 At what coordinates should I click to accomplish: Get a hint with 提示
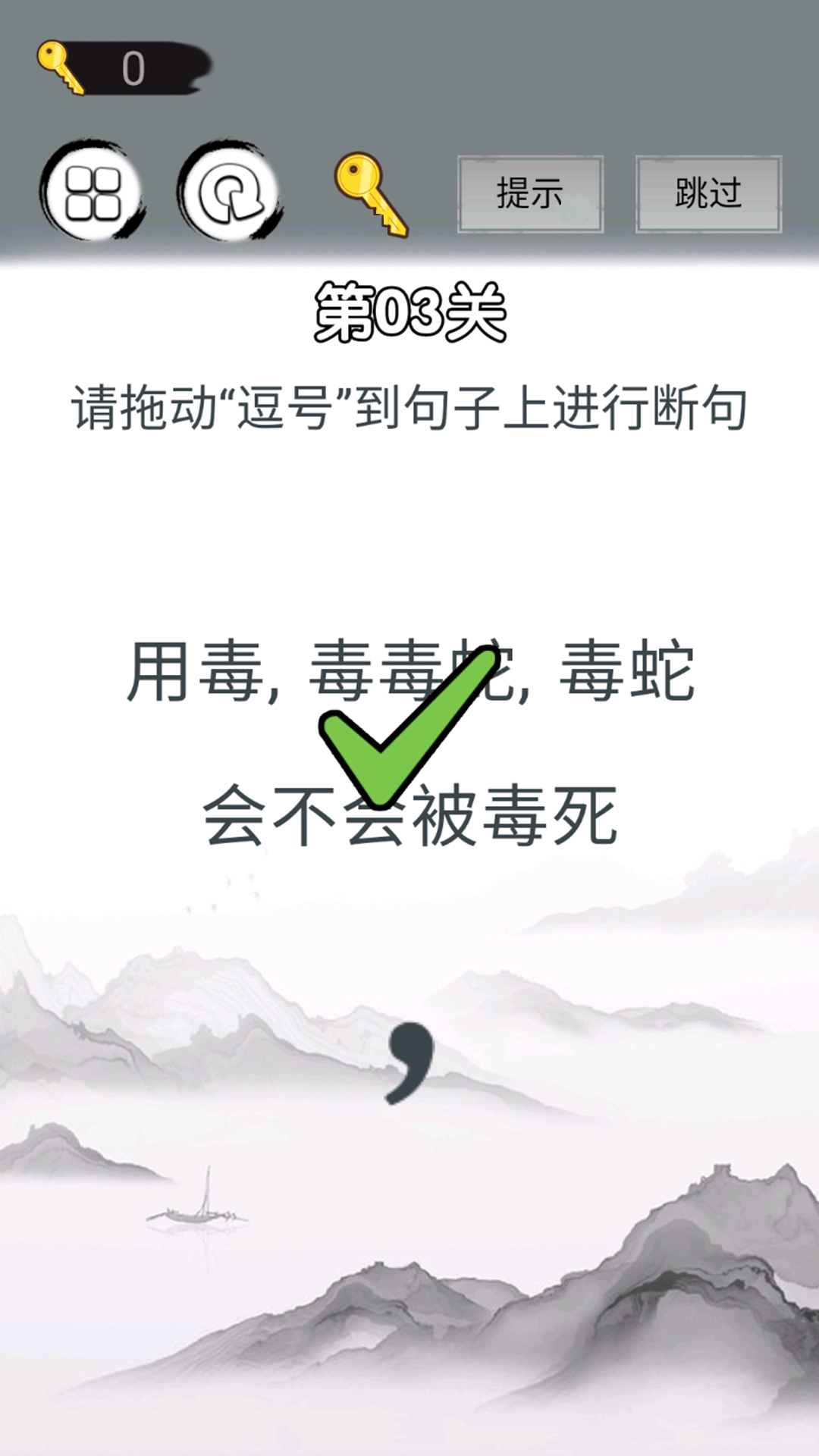[x=530, y=194]
